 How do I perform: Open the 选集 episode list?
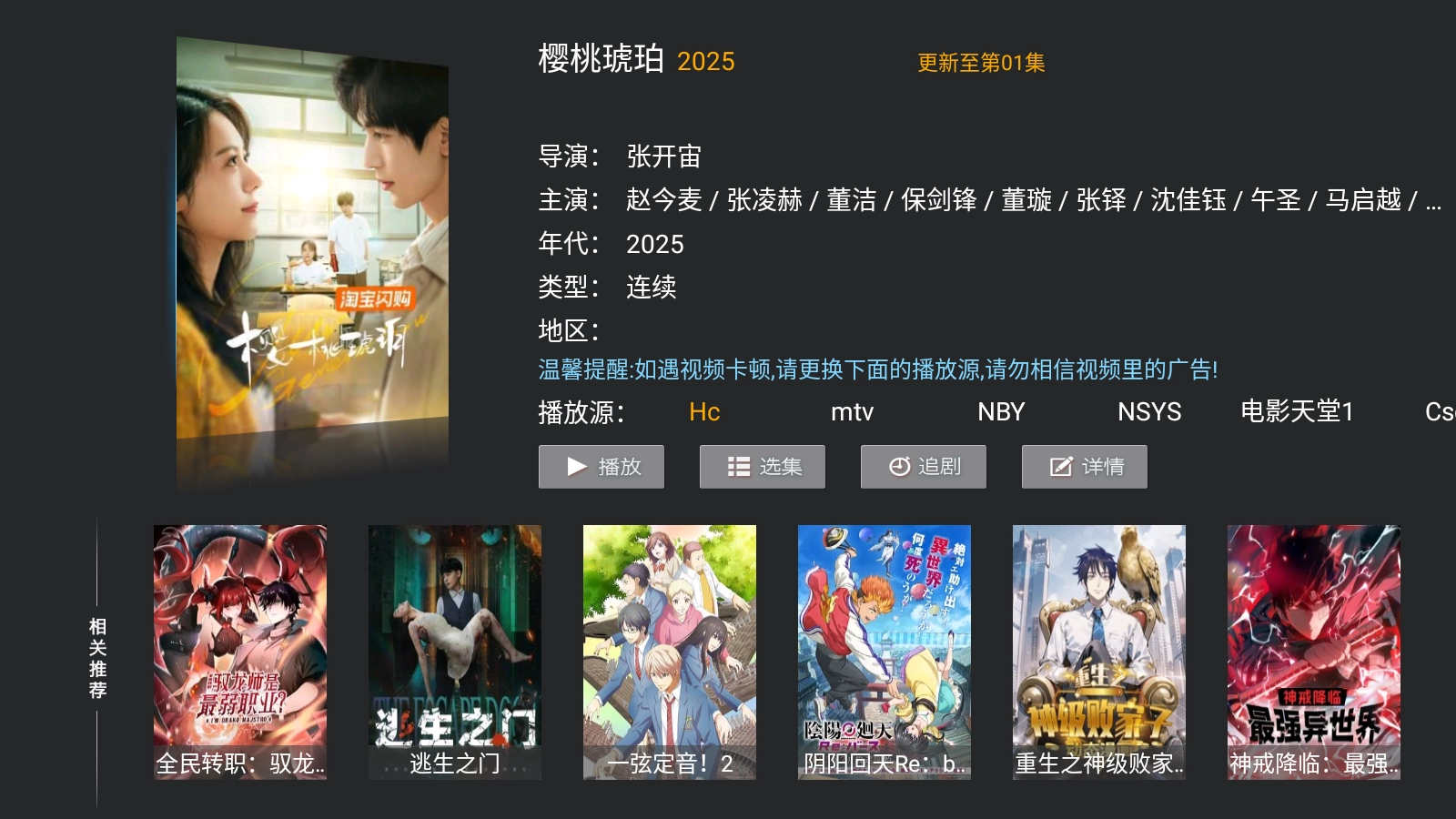[762, 467]
